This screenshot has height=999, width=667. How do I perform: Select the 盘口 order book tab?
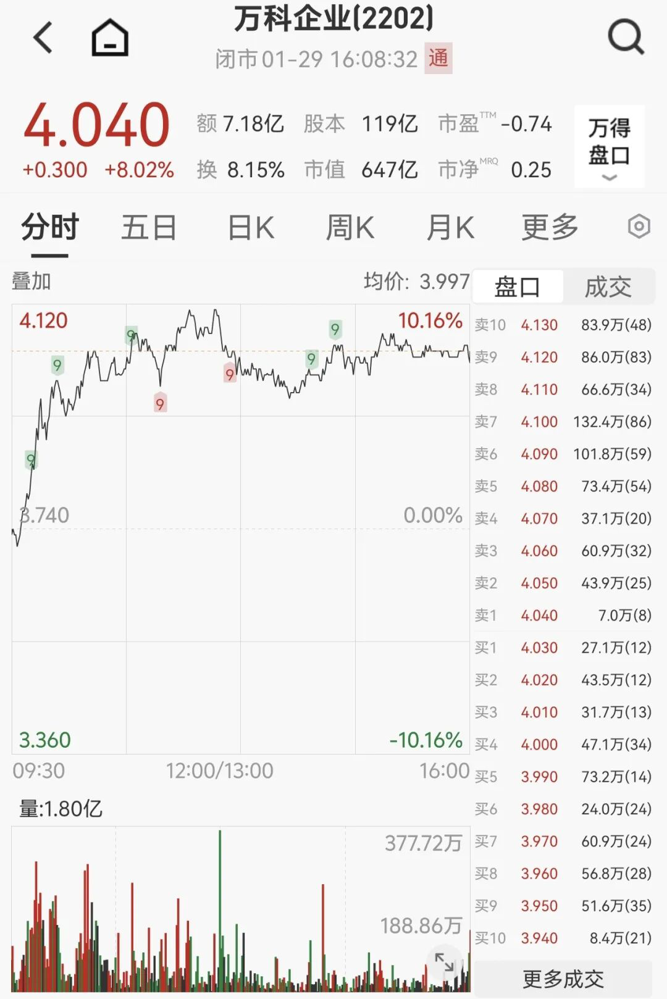[x=518, y=288]
